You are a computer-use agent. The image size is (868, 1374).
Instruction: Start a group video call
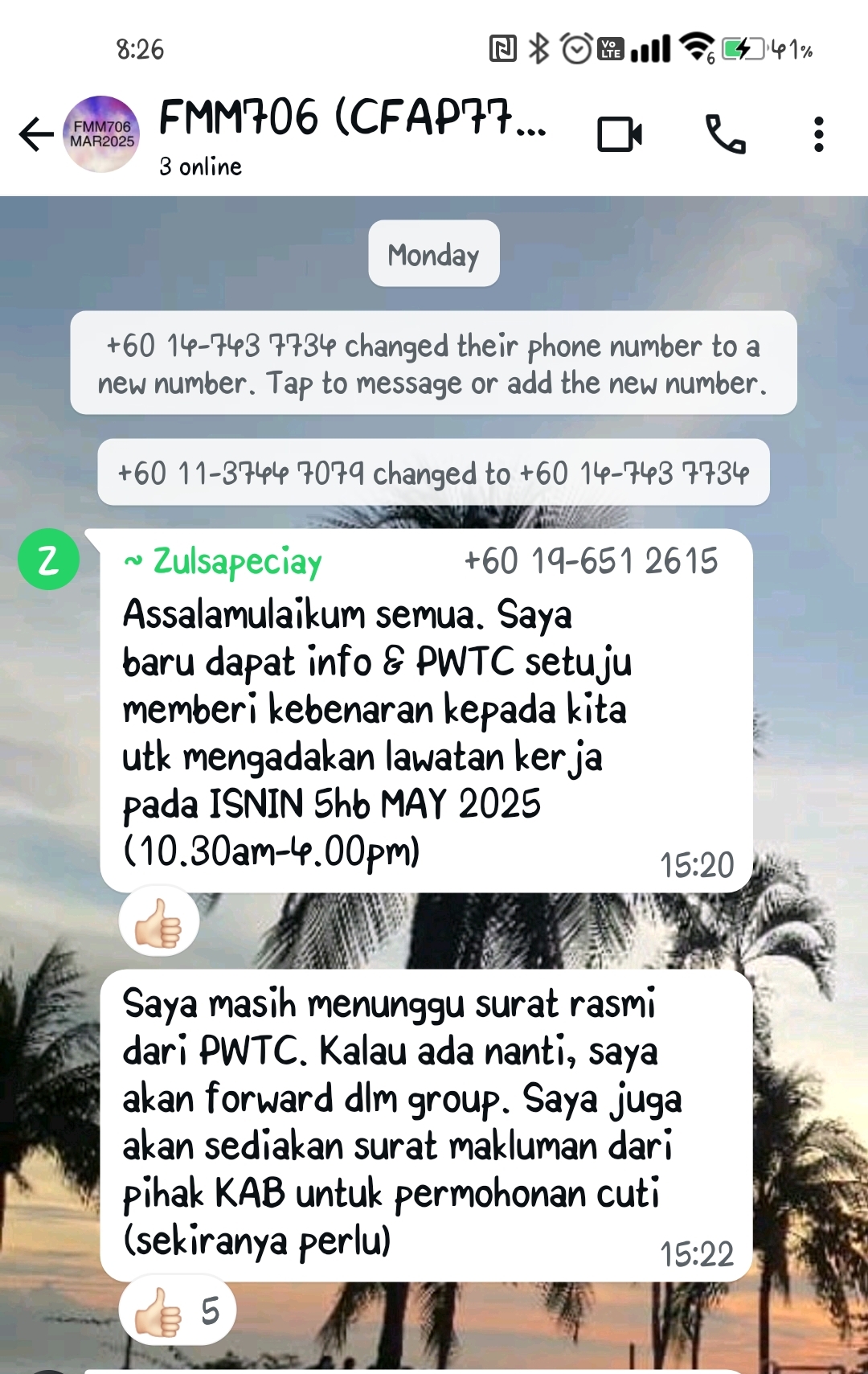[x=620, y=134]
